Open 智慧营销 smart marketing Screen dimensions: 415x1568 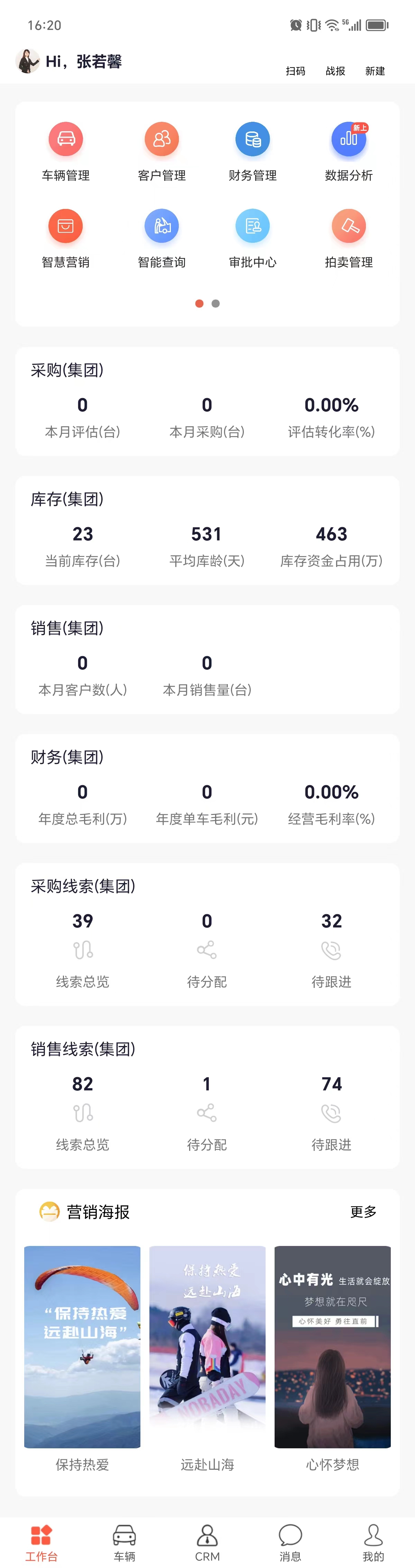(66, 238)
